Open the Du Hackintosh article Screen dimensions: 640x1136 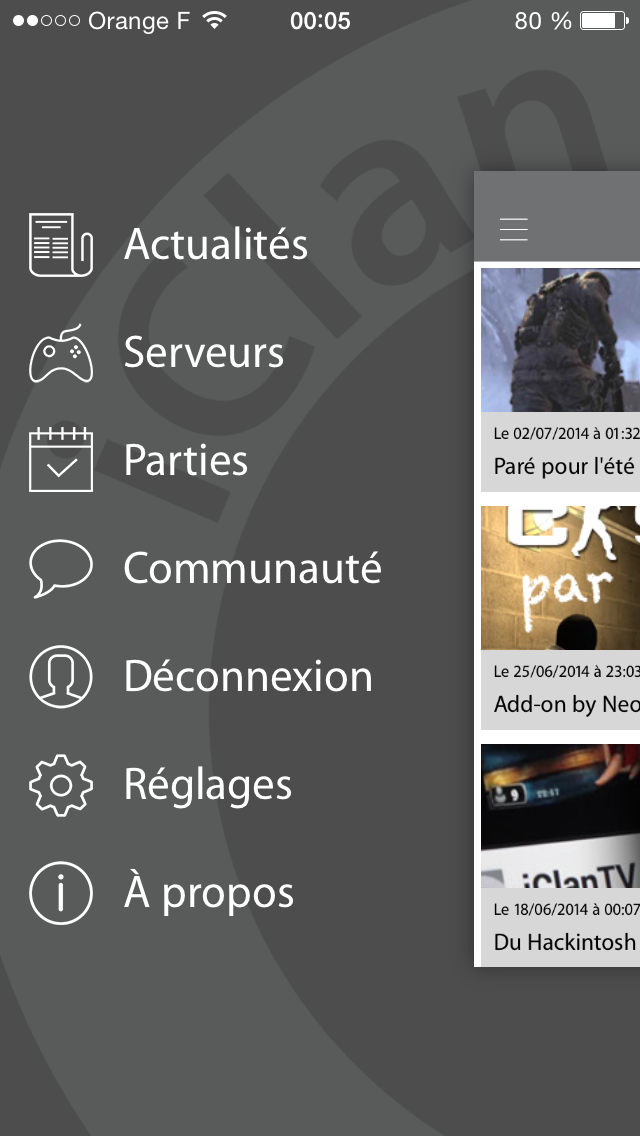[x=560, y=855]
